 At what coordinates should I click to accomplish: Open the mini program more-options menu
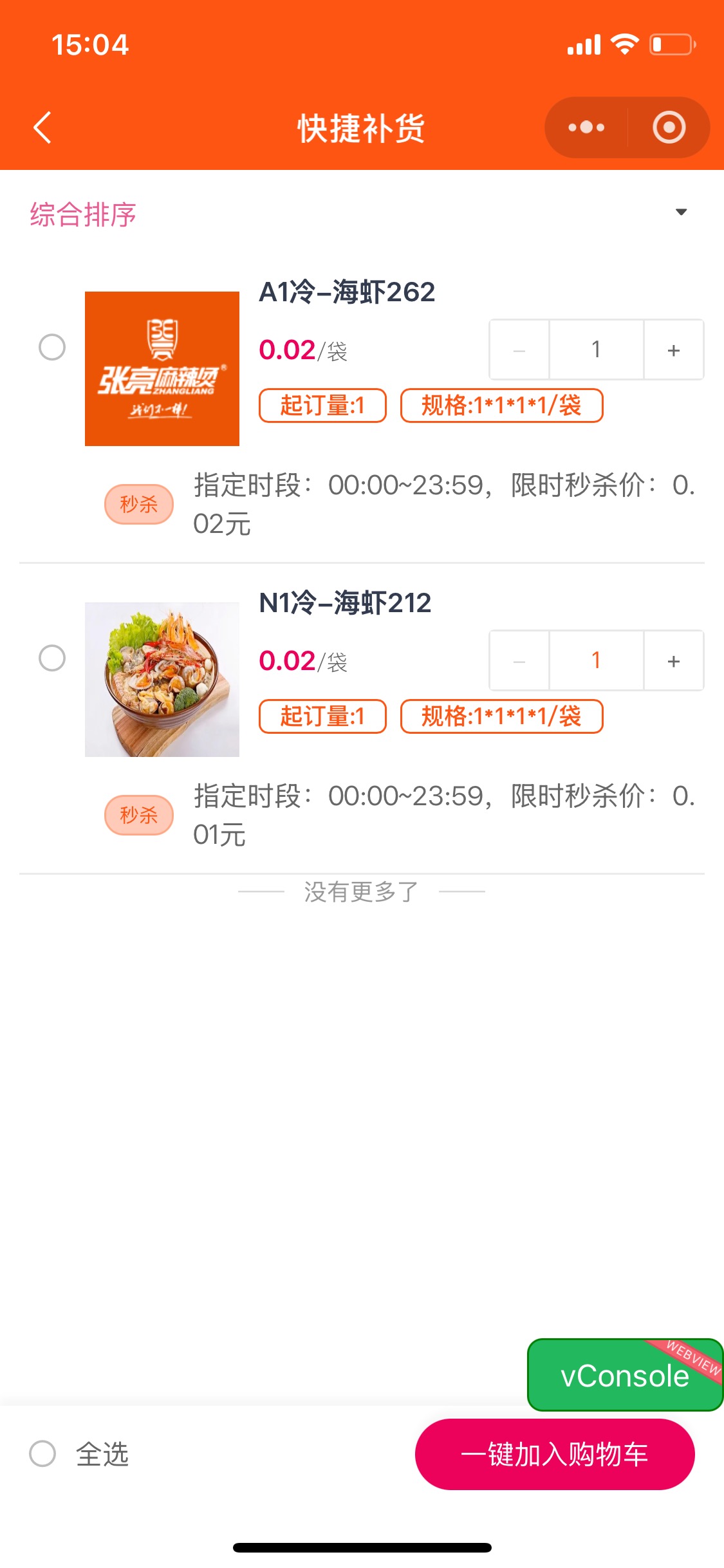[x=586, y=127]
